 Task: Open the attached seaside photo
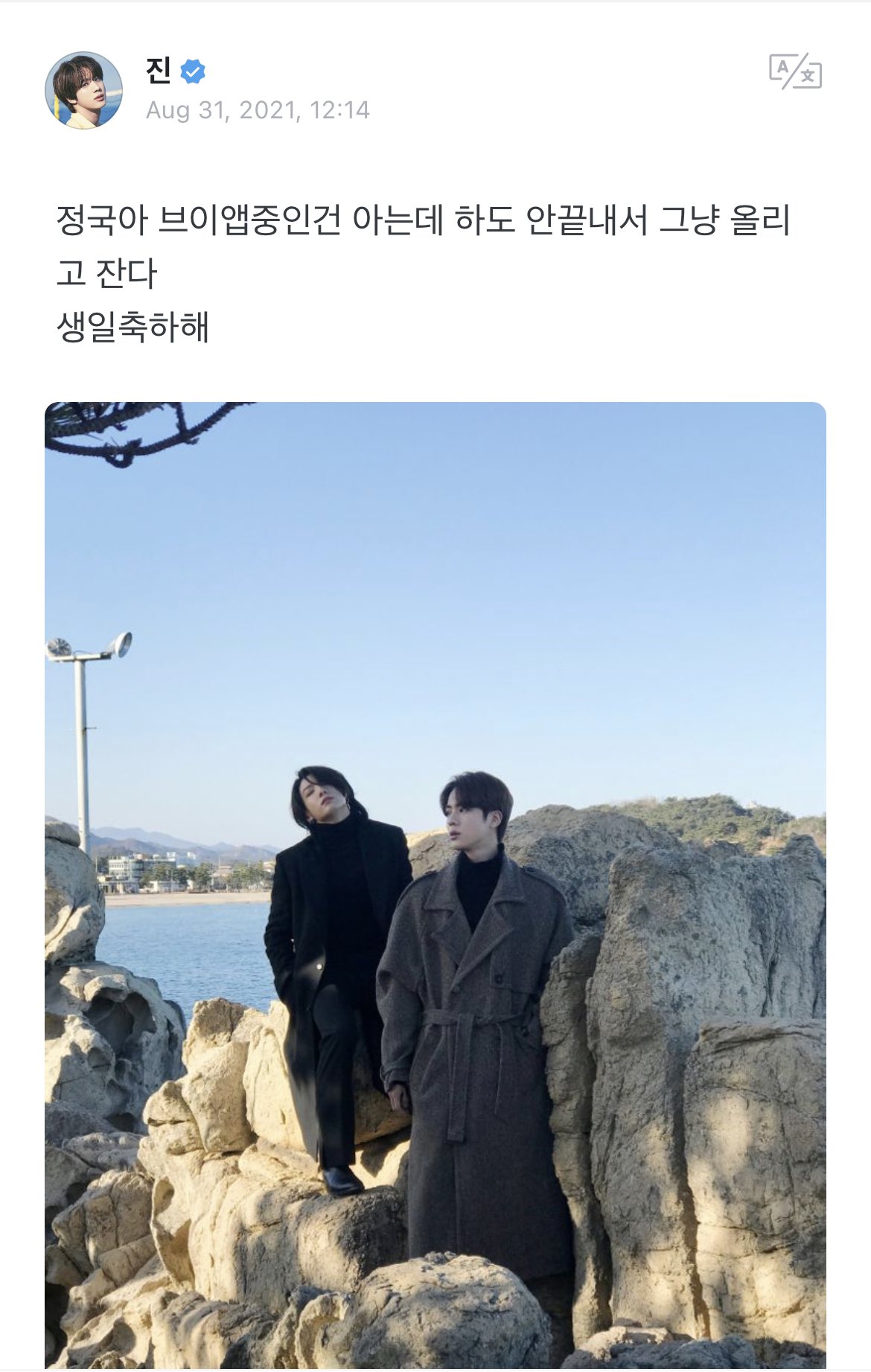435,886
